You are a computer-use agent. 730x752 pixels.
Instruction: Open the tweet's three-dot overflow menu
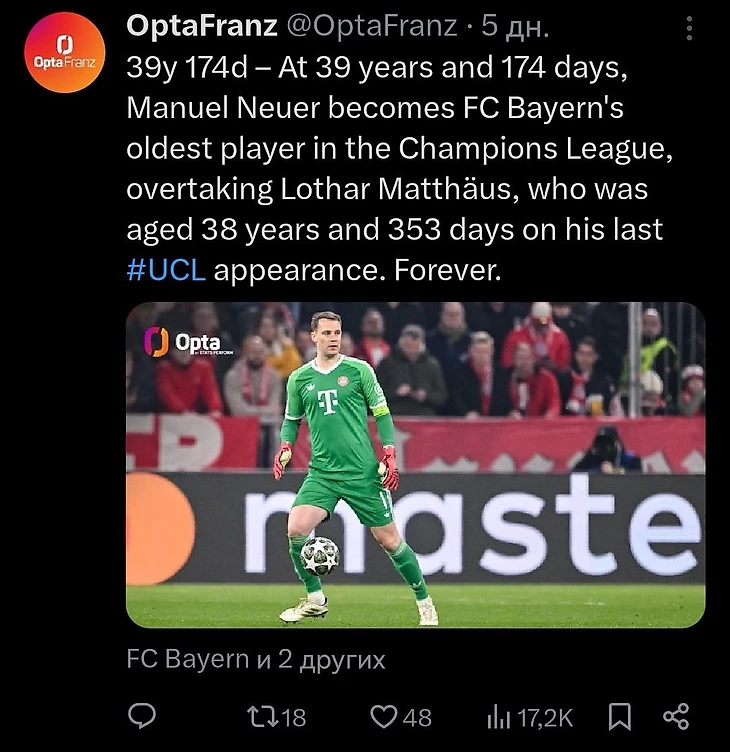(689, 28)
